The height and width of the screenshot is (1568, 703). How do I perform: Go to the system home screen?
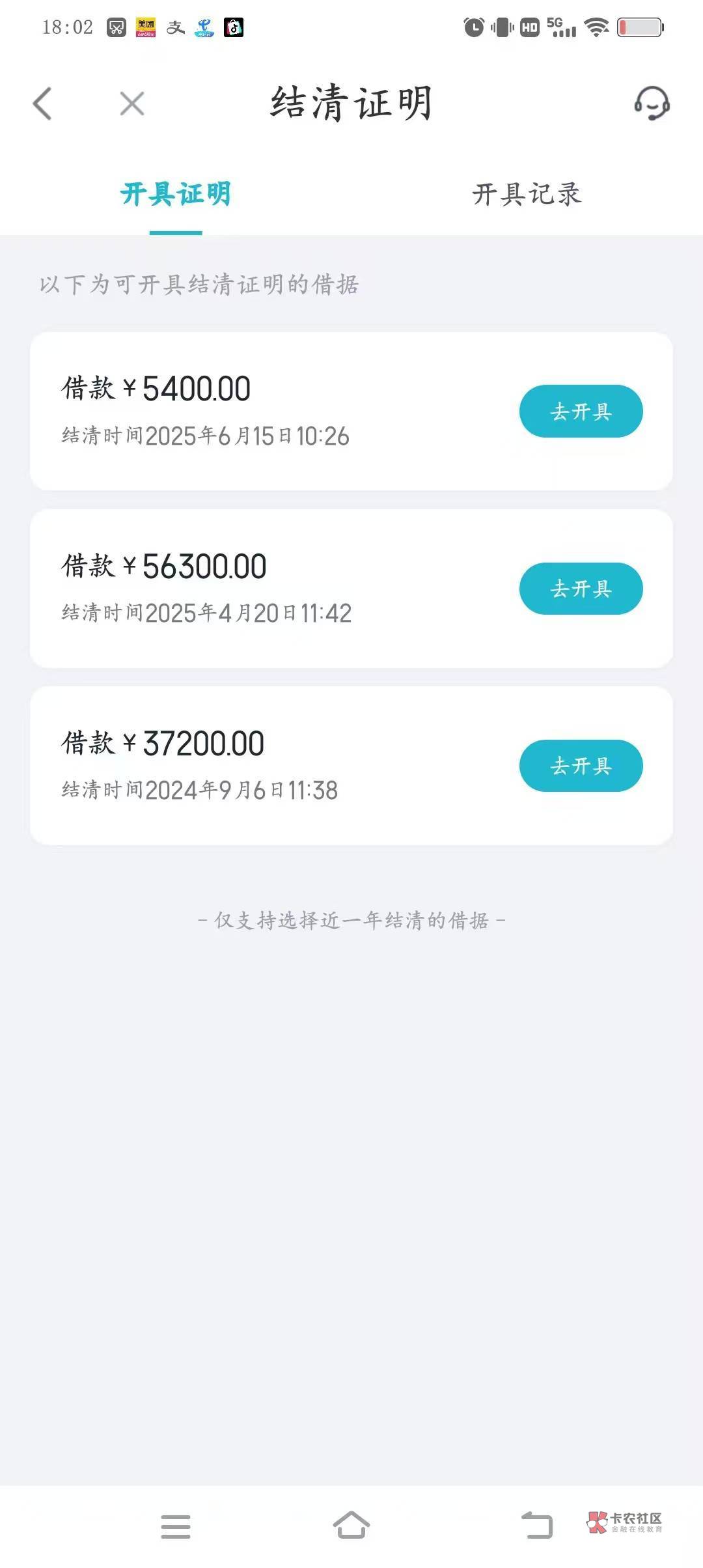(351, 1524)
